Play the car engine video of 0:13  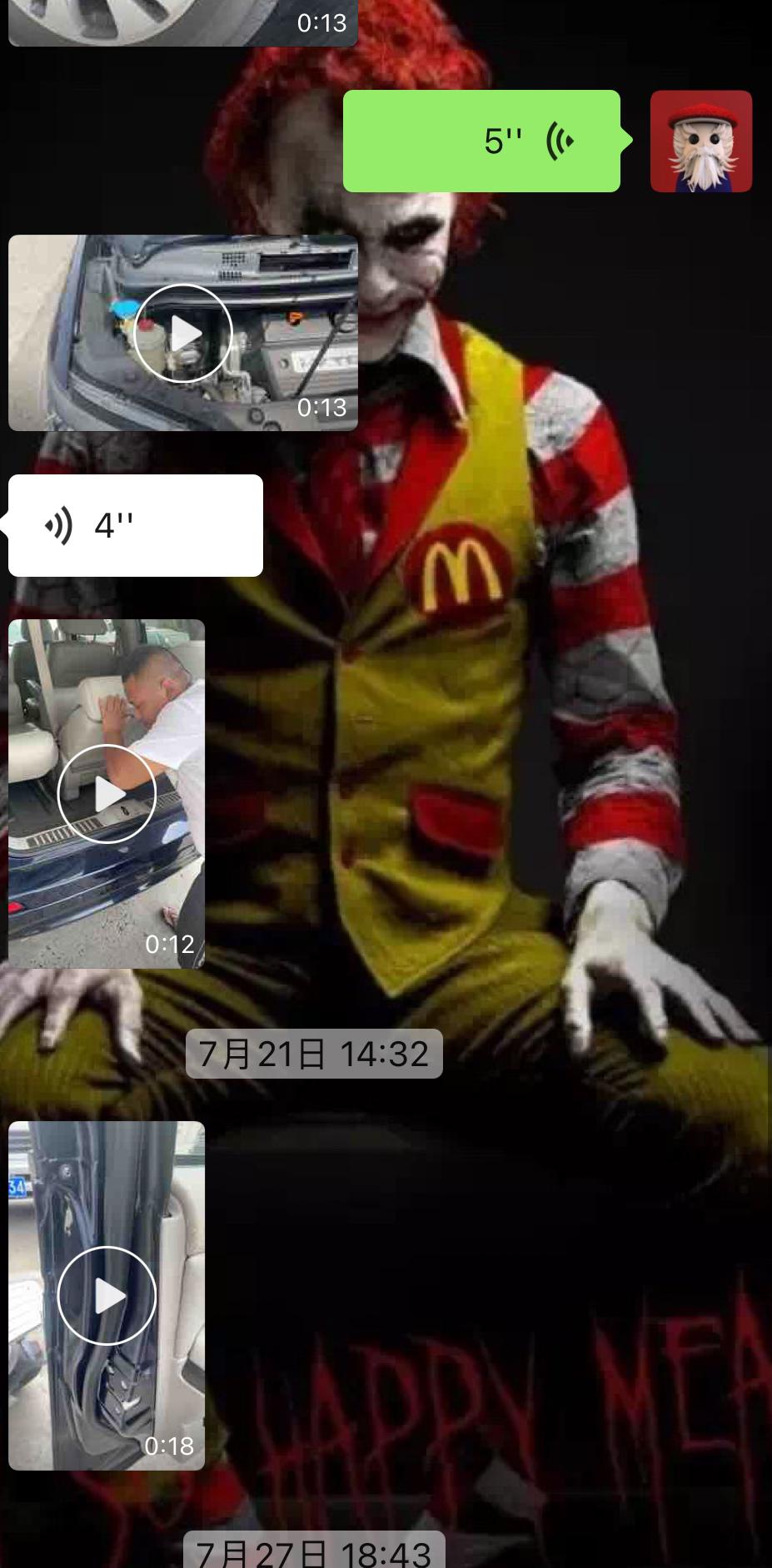[x=183, y=333]
